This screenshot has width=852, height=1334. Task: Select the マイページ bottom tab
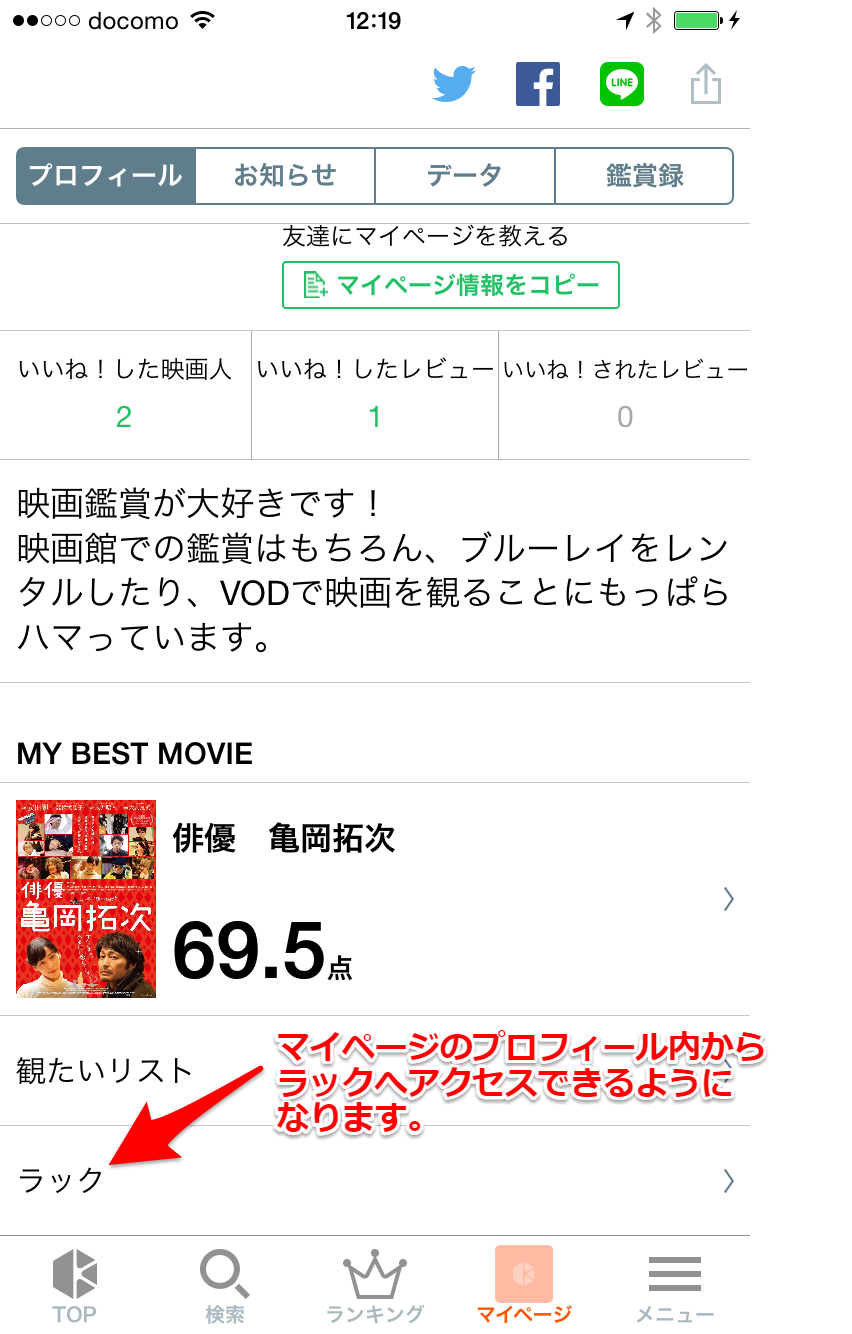pyautogui.click(x=524, y=1286)
